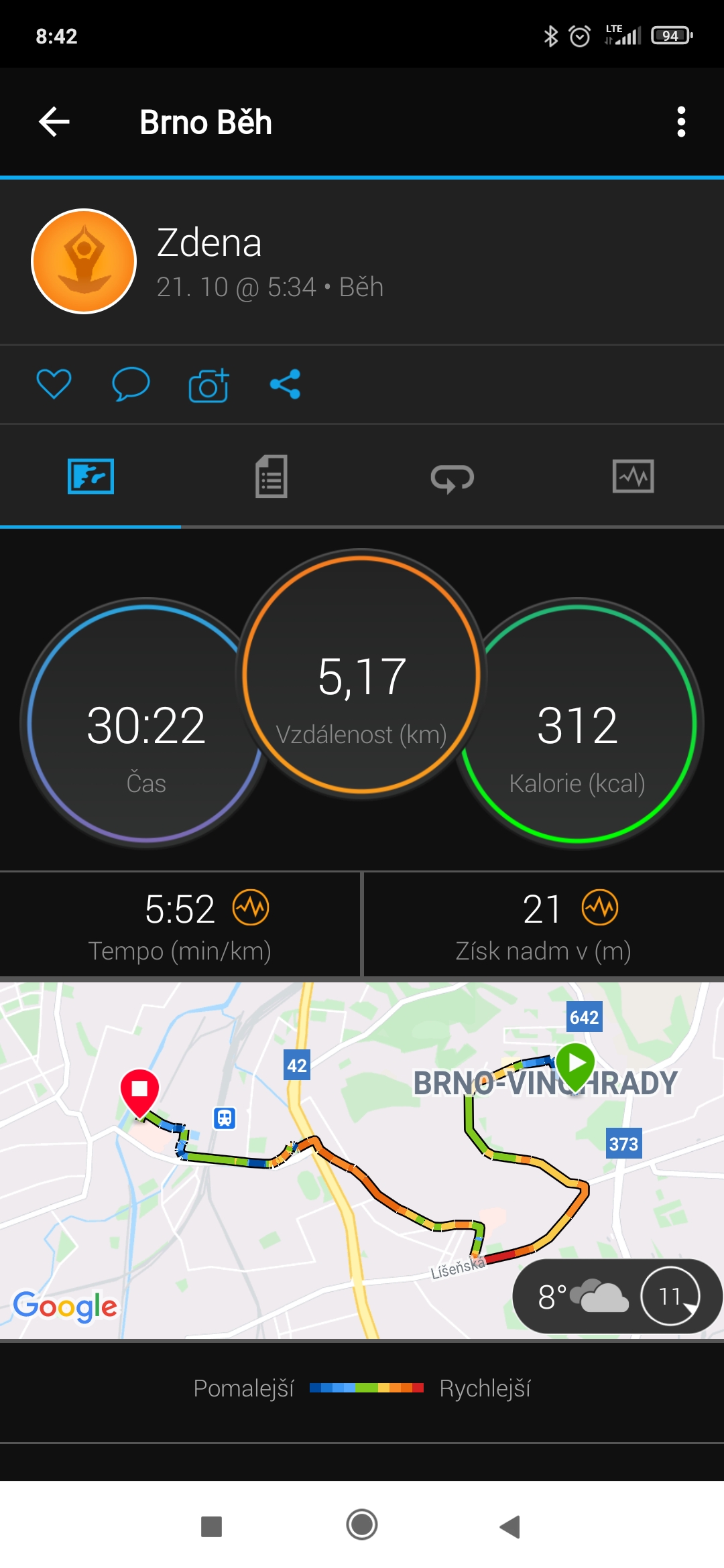This screenshot has width=724, height=1568.
Task: Tap the system home button
Action: point(362,1524)
